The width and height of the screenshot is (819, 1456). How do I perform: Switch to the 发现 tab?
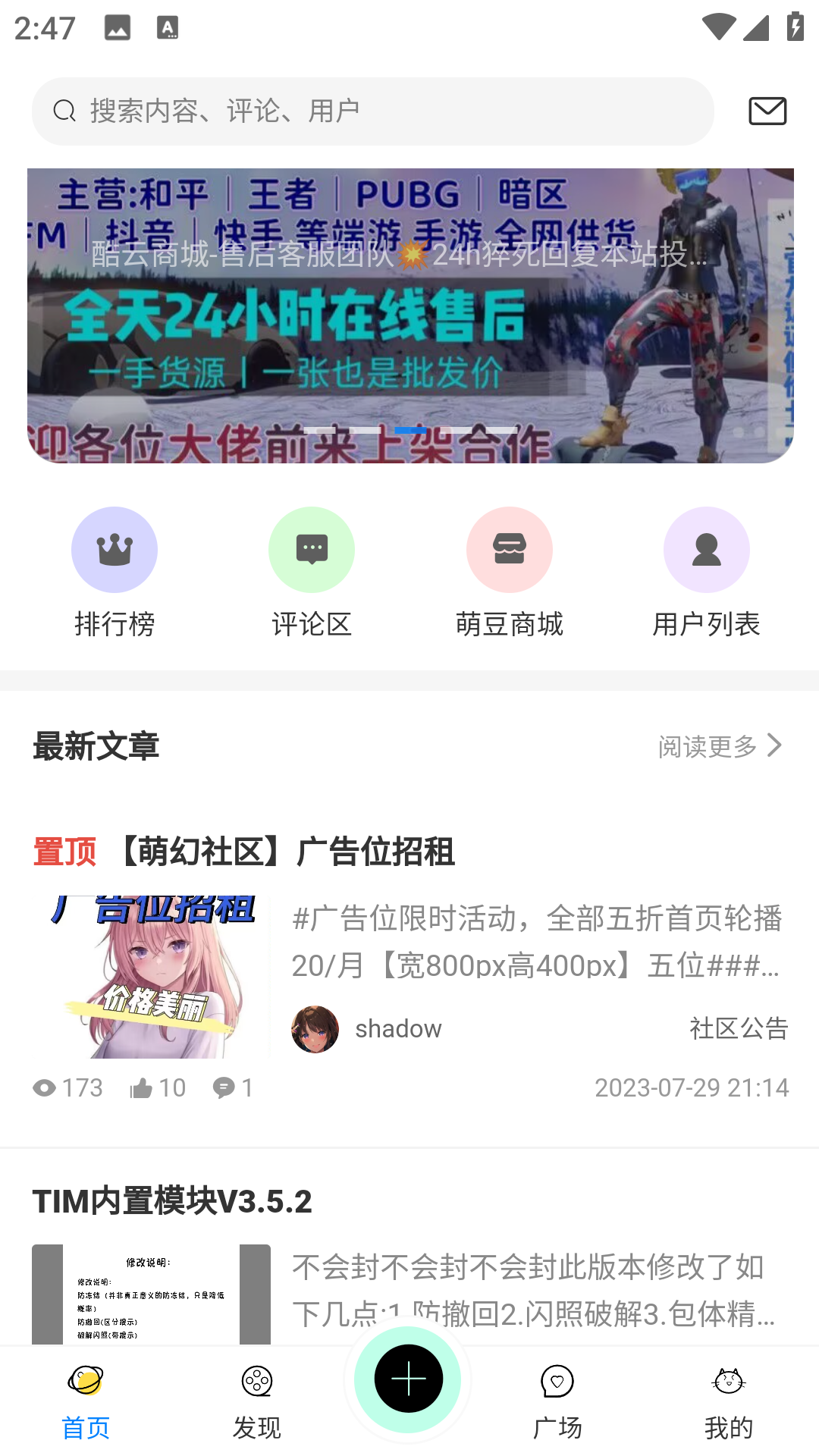coord(257,1403)
